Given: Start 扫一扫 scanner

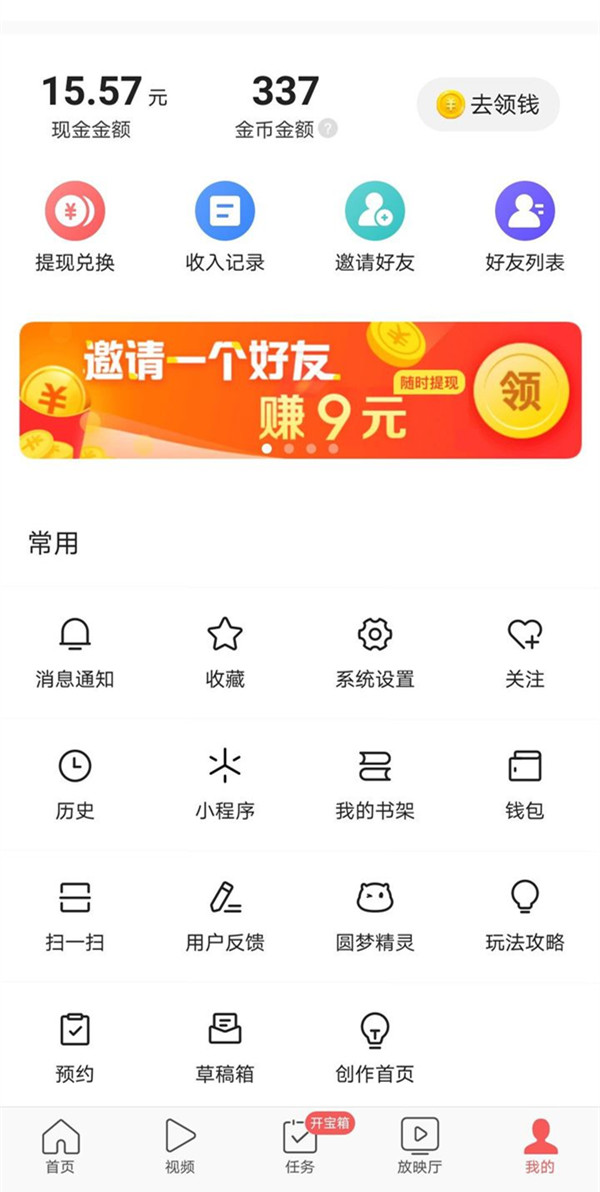Looking at the screenshot, I should 75,913.
